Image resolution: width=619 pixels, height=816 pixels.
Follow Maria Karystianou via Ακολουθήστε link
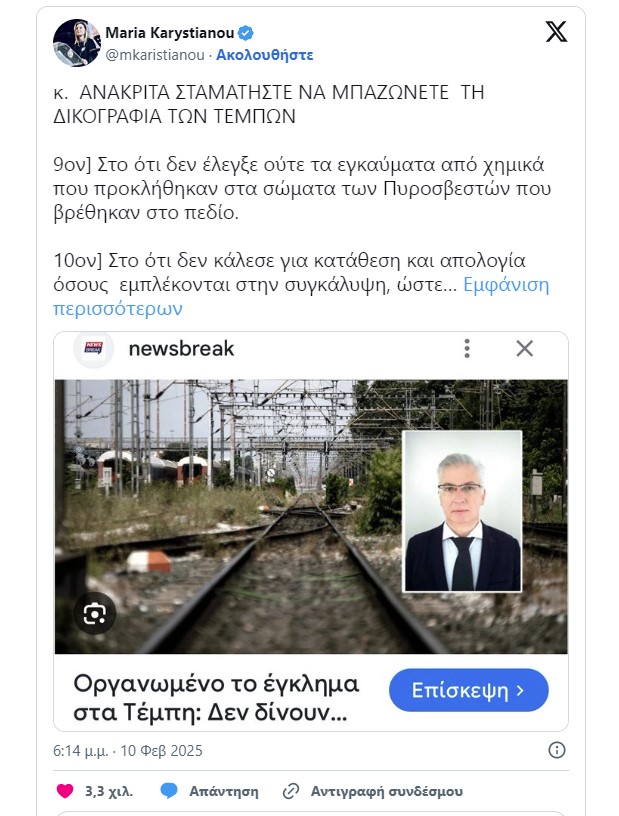pyautogui.click(x=265, y=54)
